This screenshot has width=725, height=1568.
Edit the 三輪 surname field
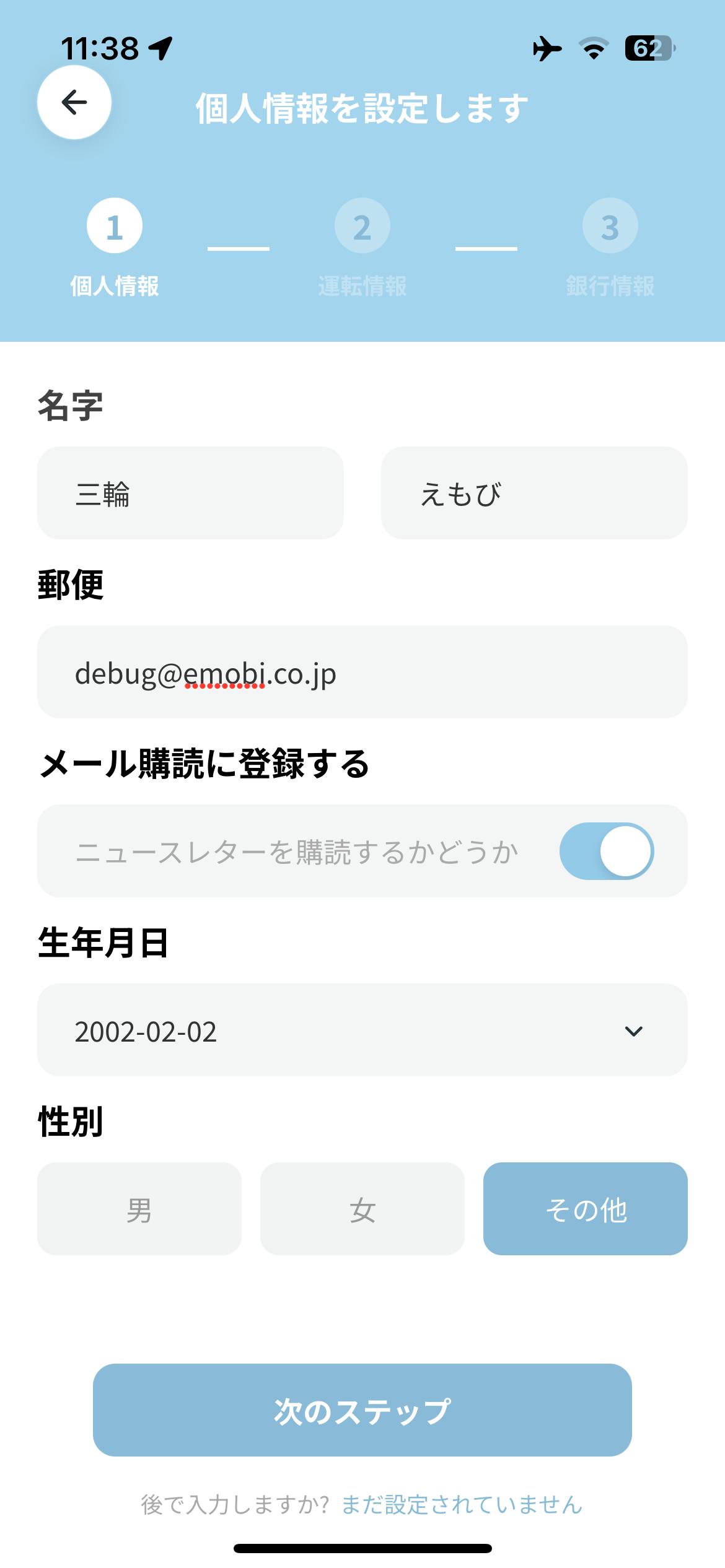click(190, 493)
